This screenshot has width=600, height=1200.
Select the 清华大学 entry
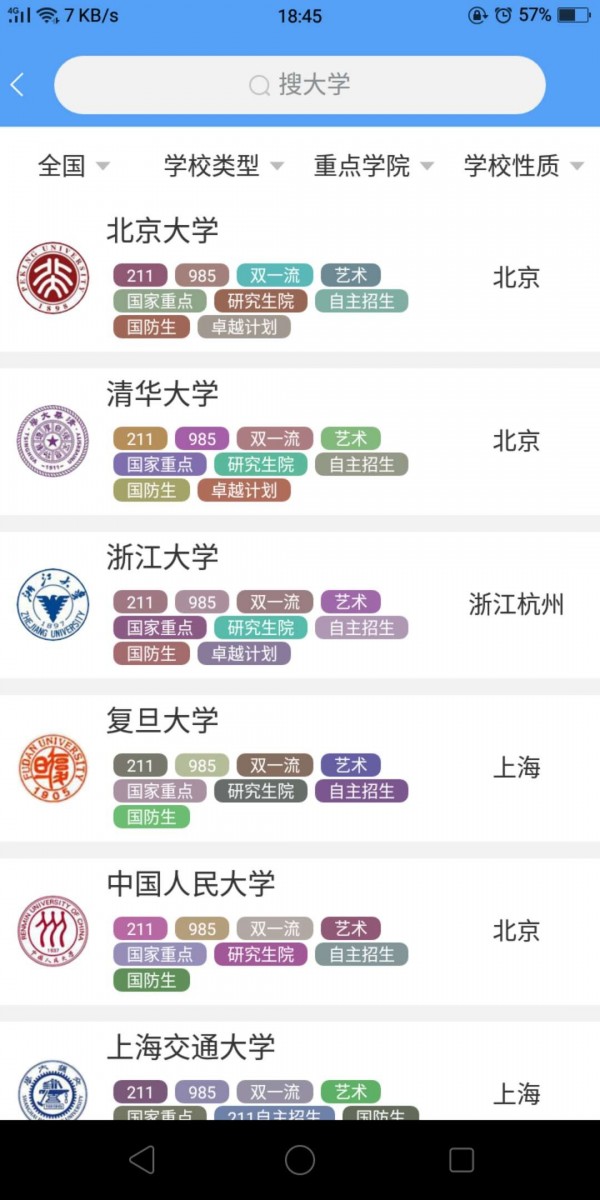pos(163,394)
